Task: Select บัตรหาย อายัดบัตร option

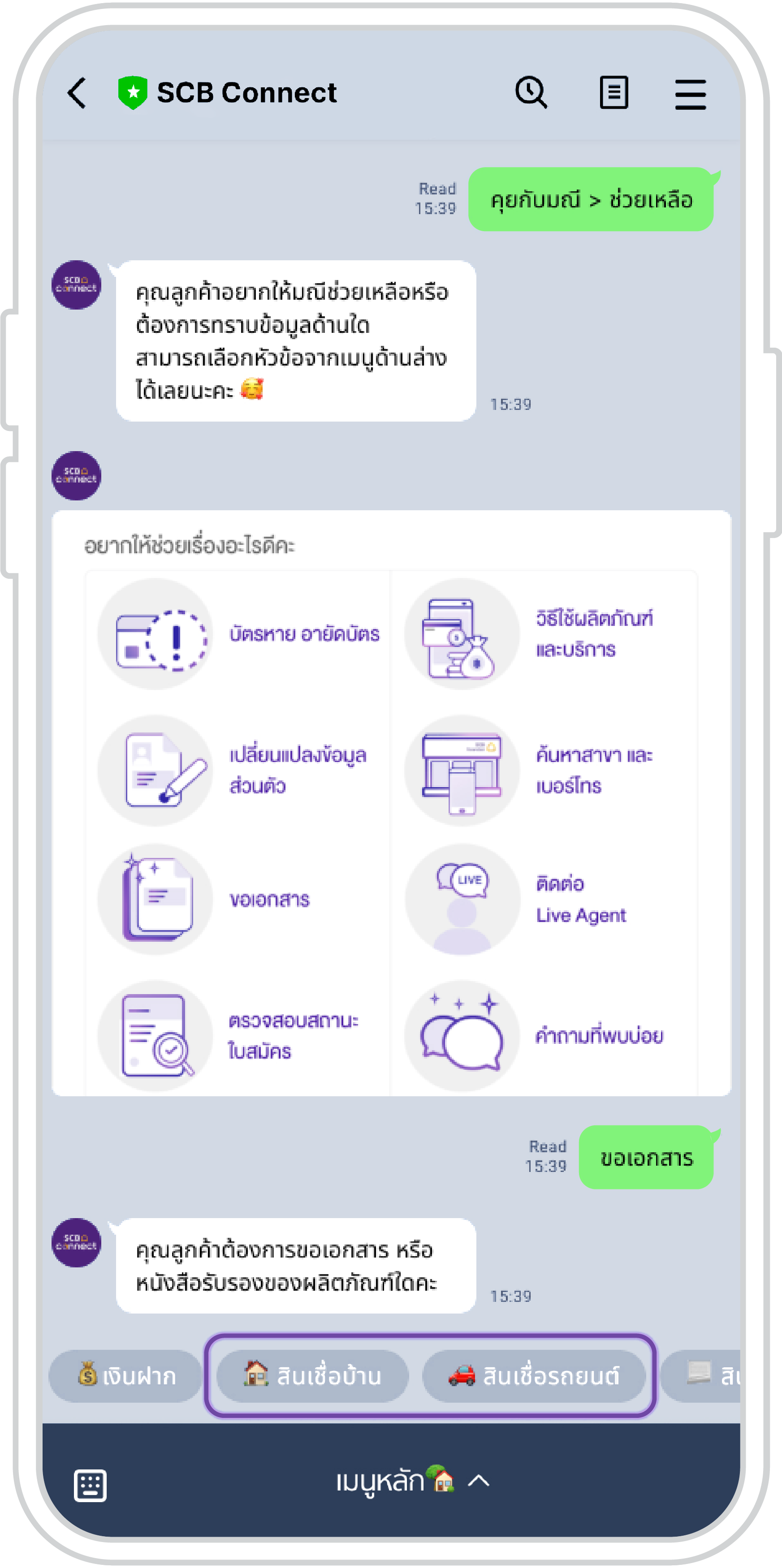Action: pyautogui.click(x=238, y=634)
